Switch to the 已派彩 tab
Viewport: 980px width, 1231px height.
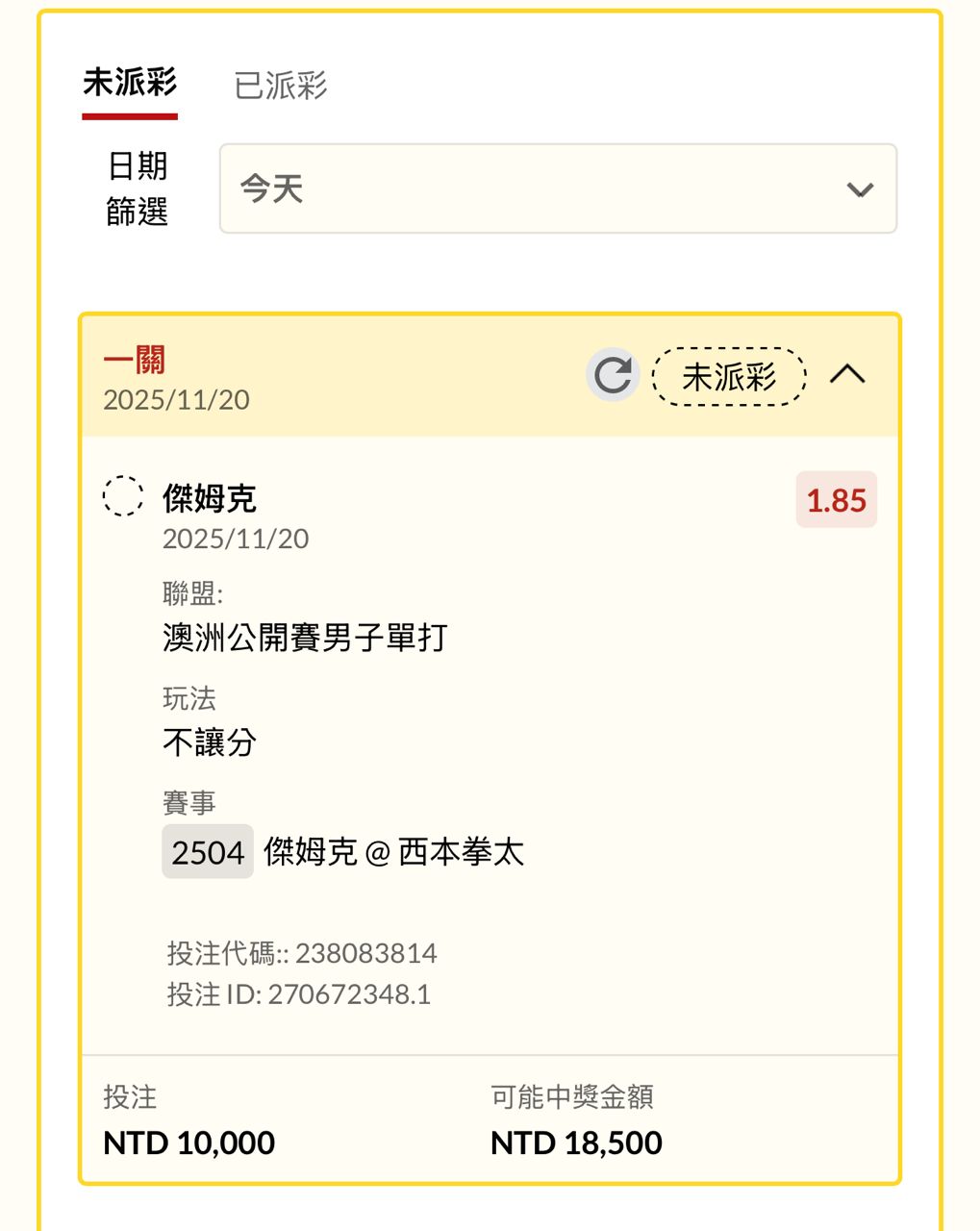(x=281, y=86)
